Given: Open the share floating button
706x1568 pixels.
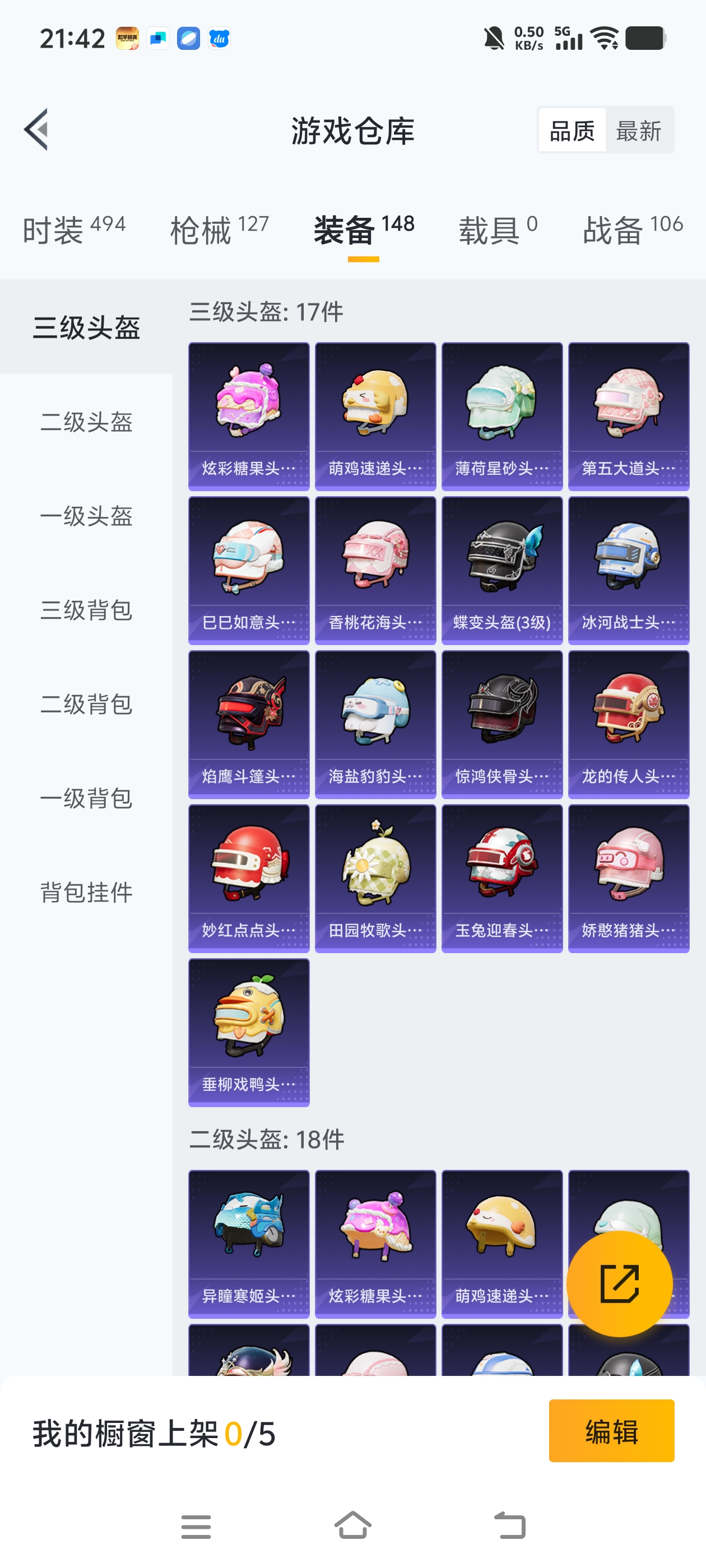Looking at the screenshot, I should click(620, 1283).
